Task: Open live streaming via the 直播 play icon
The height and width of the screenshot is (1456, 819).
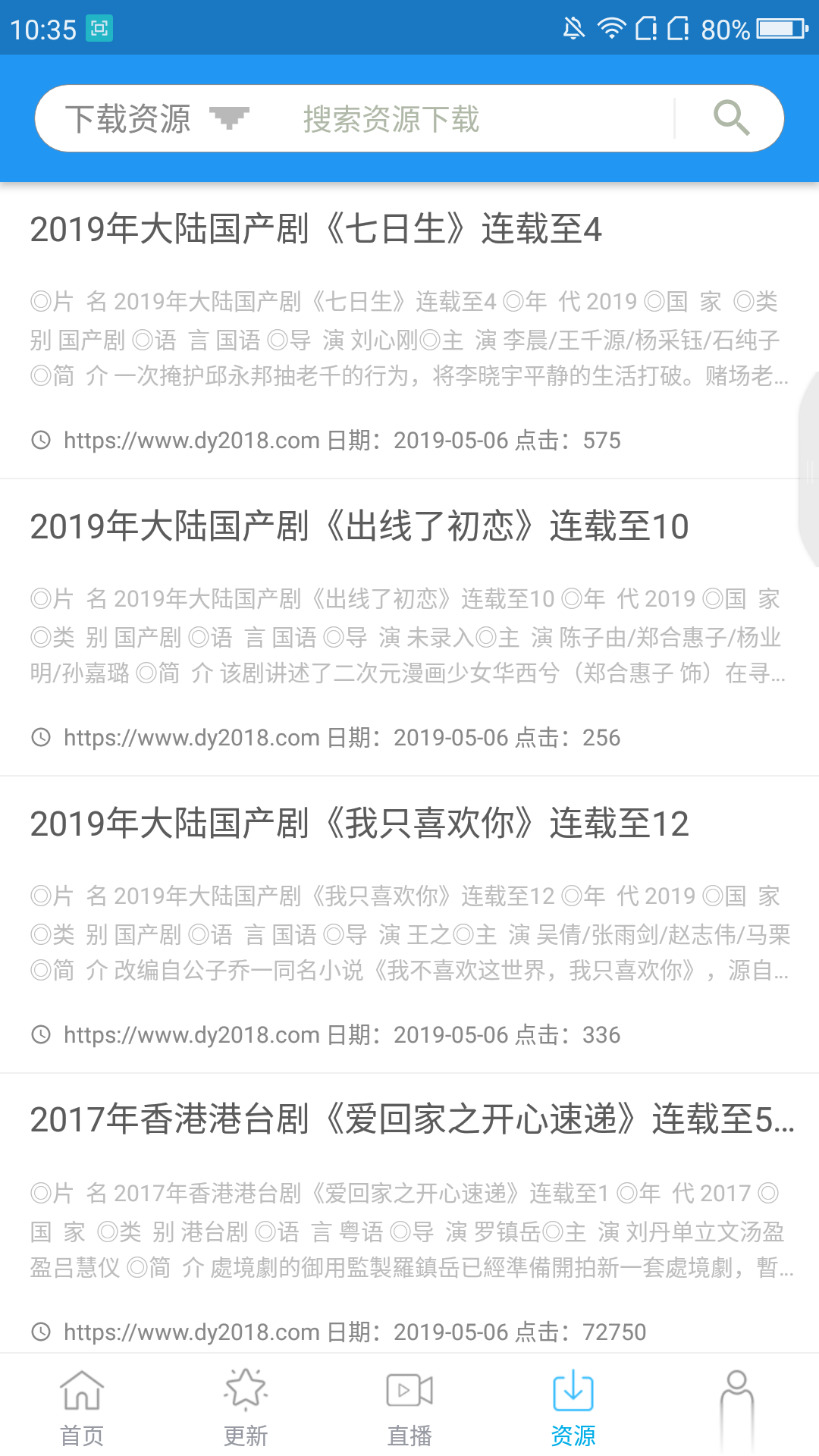Action: coord(409,1390)
